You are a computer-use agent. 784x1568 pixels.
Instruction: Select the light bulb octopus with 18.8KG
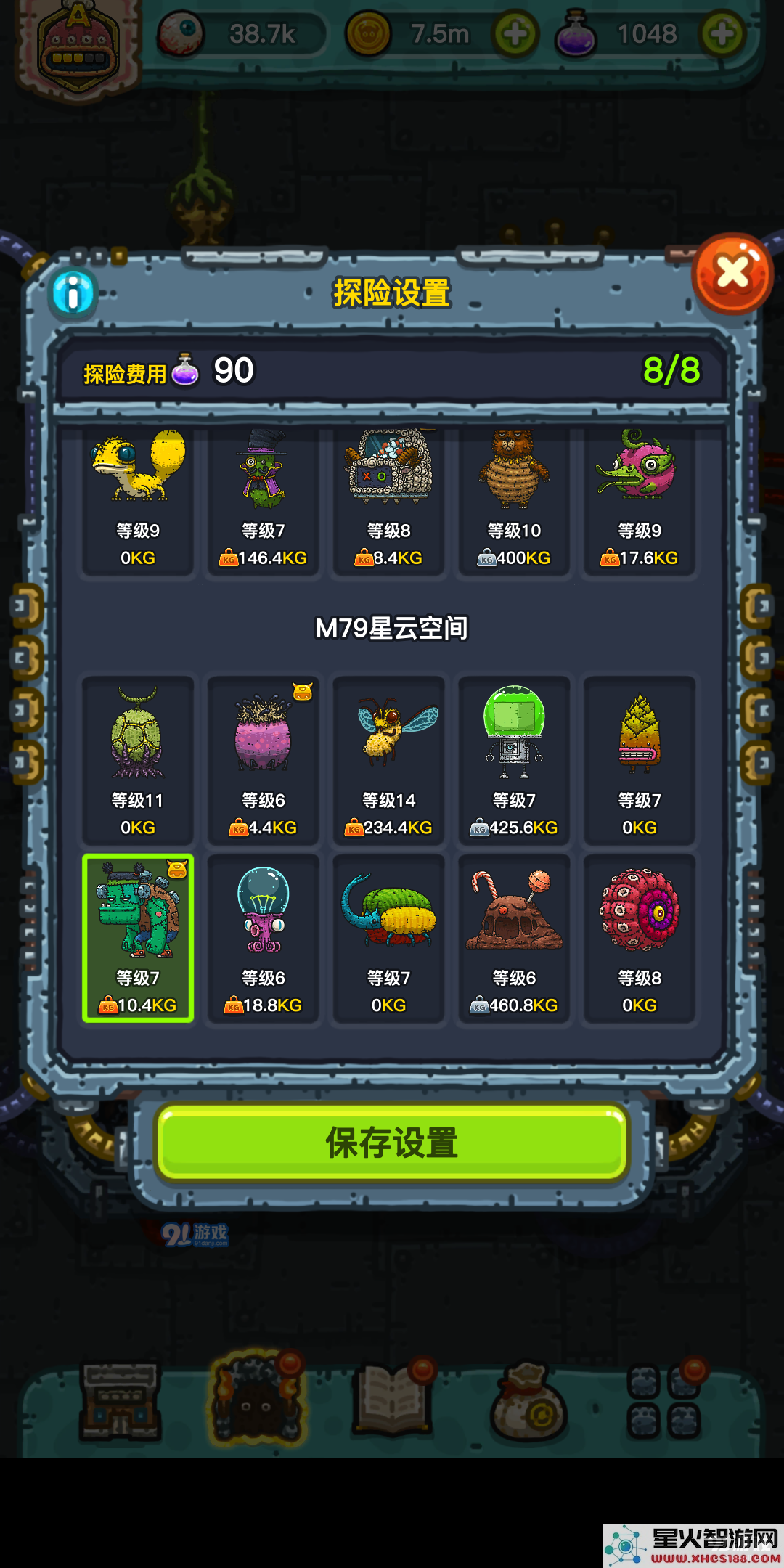click(x=263, y=938)
